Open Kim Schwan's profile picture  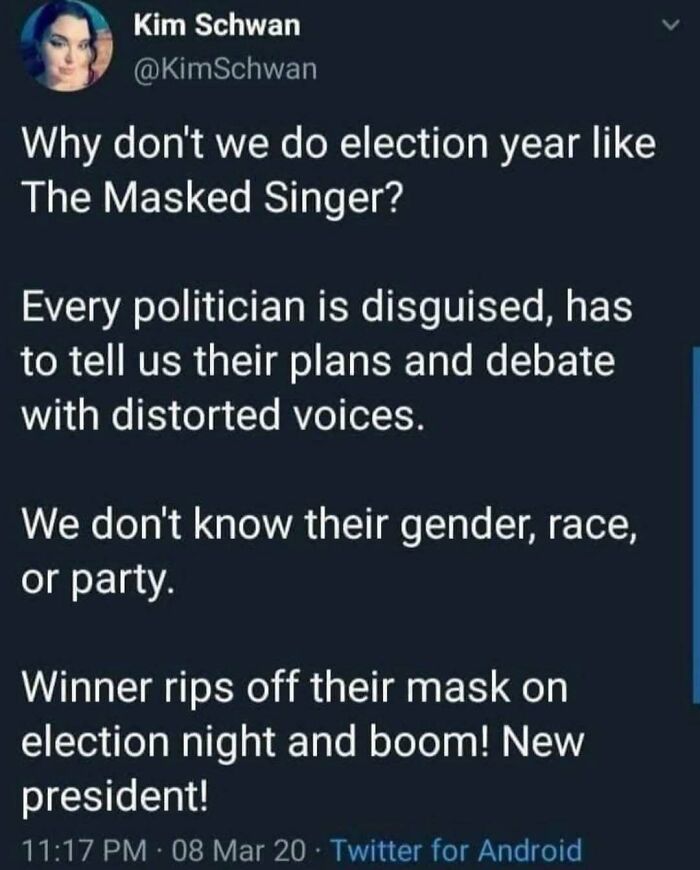[66, 45]
